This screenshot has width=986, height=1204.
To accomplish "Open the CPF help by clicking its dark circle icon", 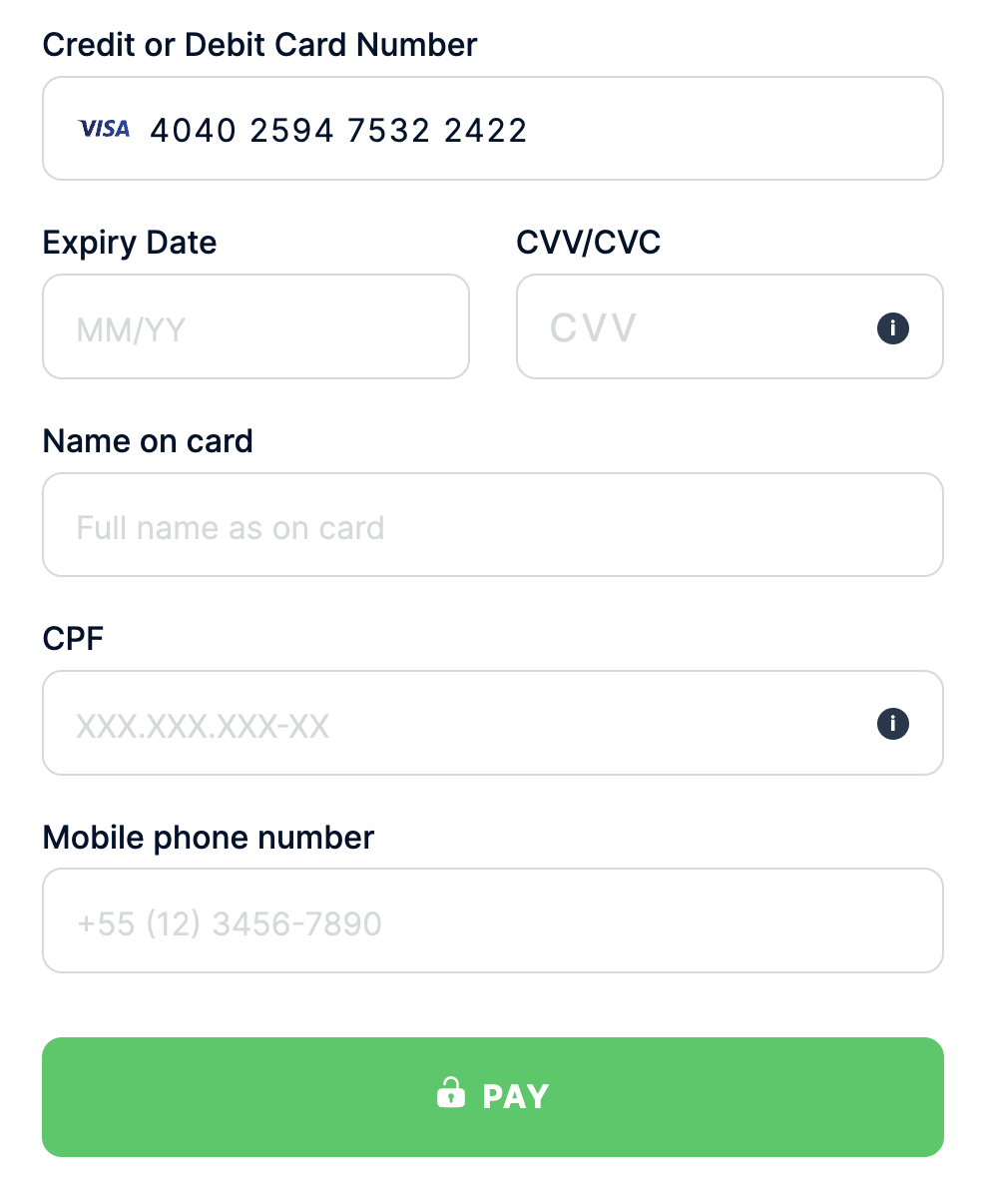I will [893, 724].
